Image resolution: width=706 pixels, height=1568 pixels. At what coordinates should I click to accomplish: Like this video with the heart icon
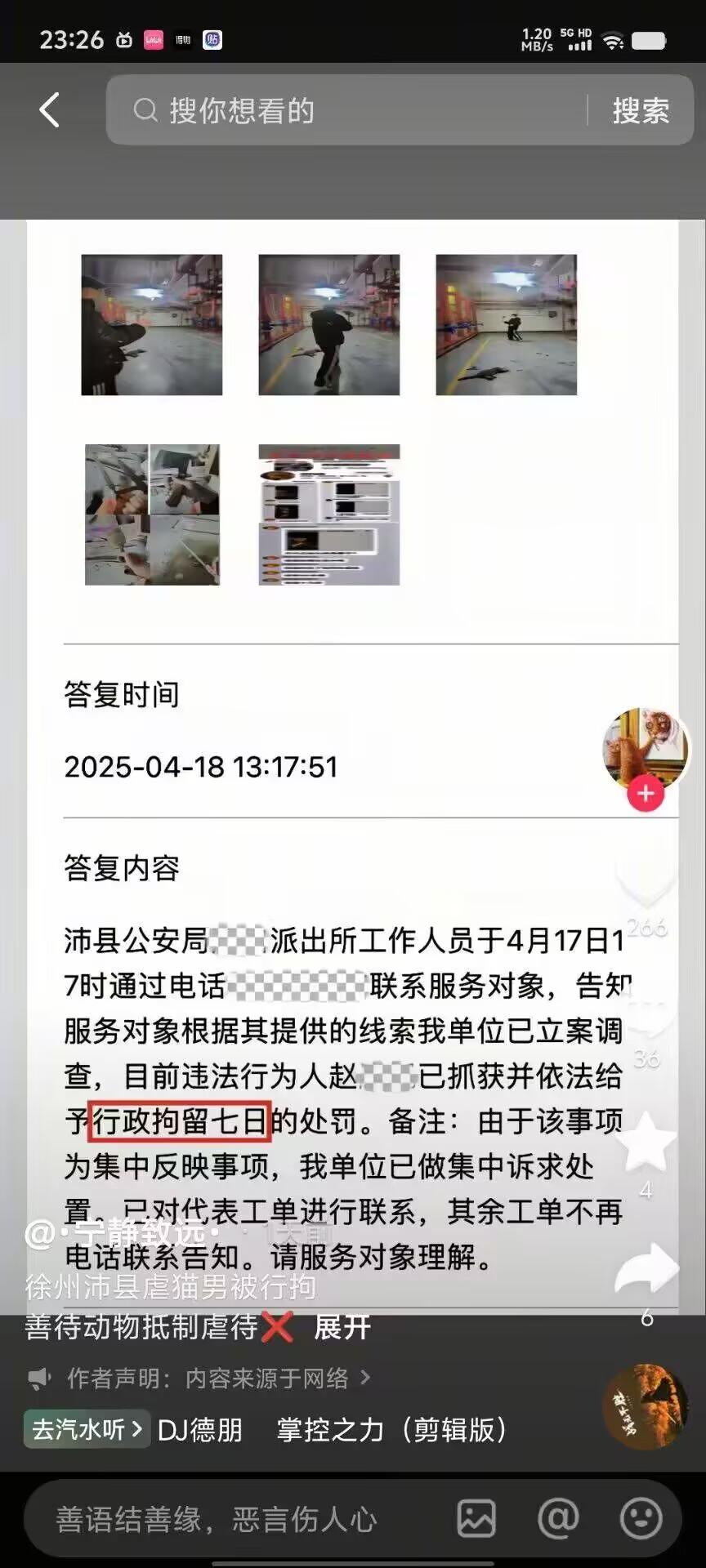coord(646,886)
